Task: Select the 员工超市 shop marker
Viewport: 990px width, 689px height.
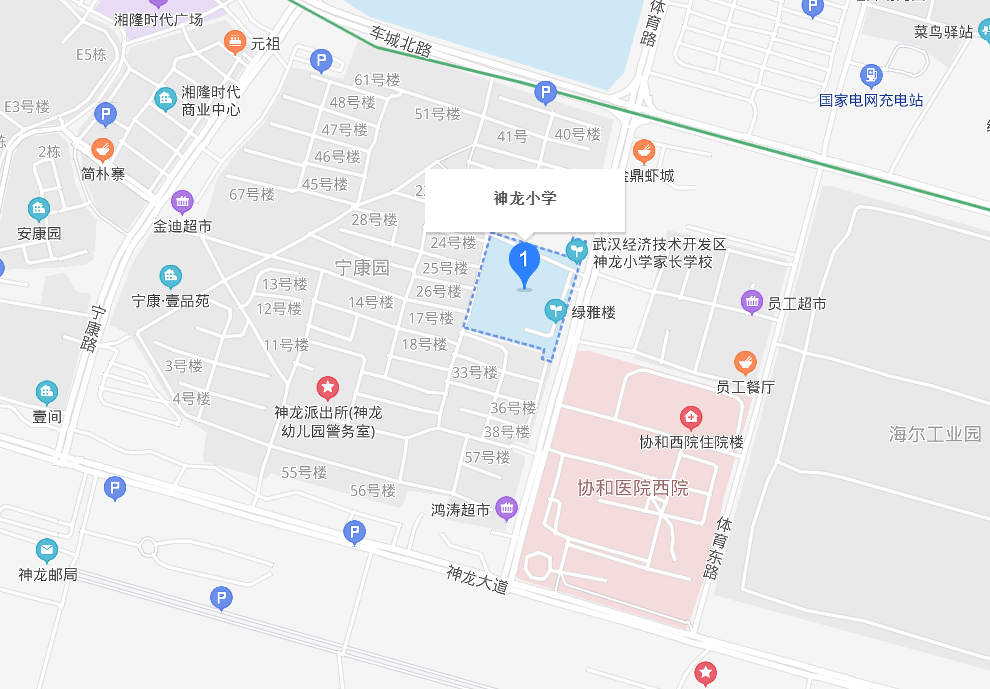Action: point(752,301)
